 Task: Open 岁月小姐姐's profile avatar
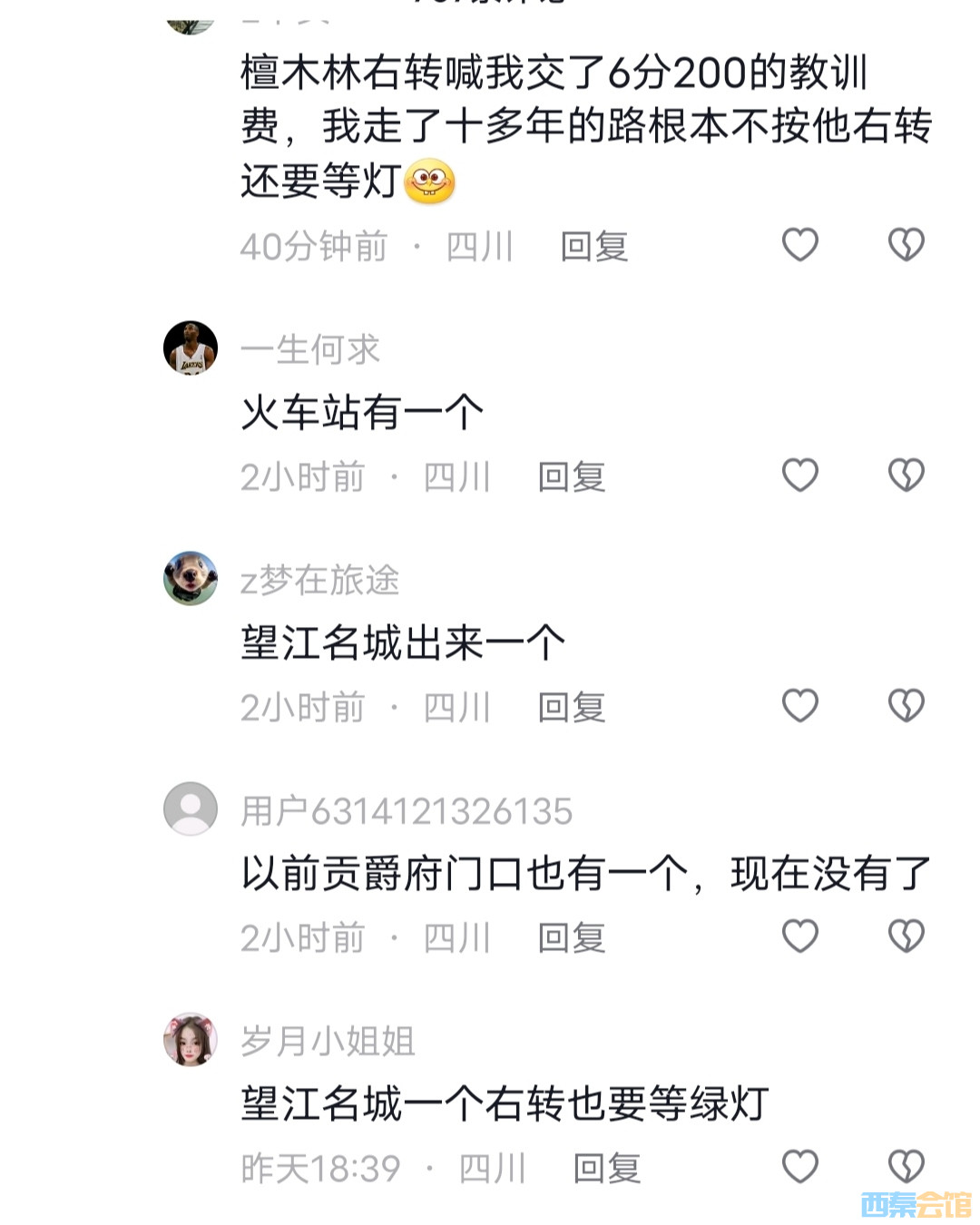coord(191,1040)
